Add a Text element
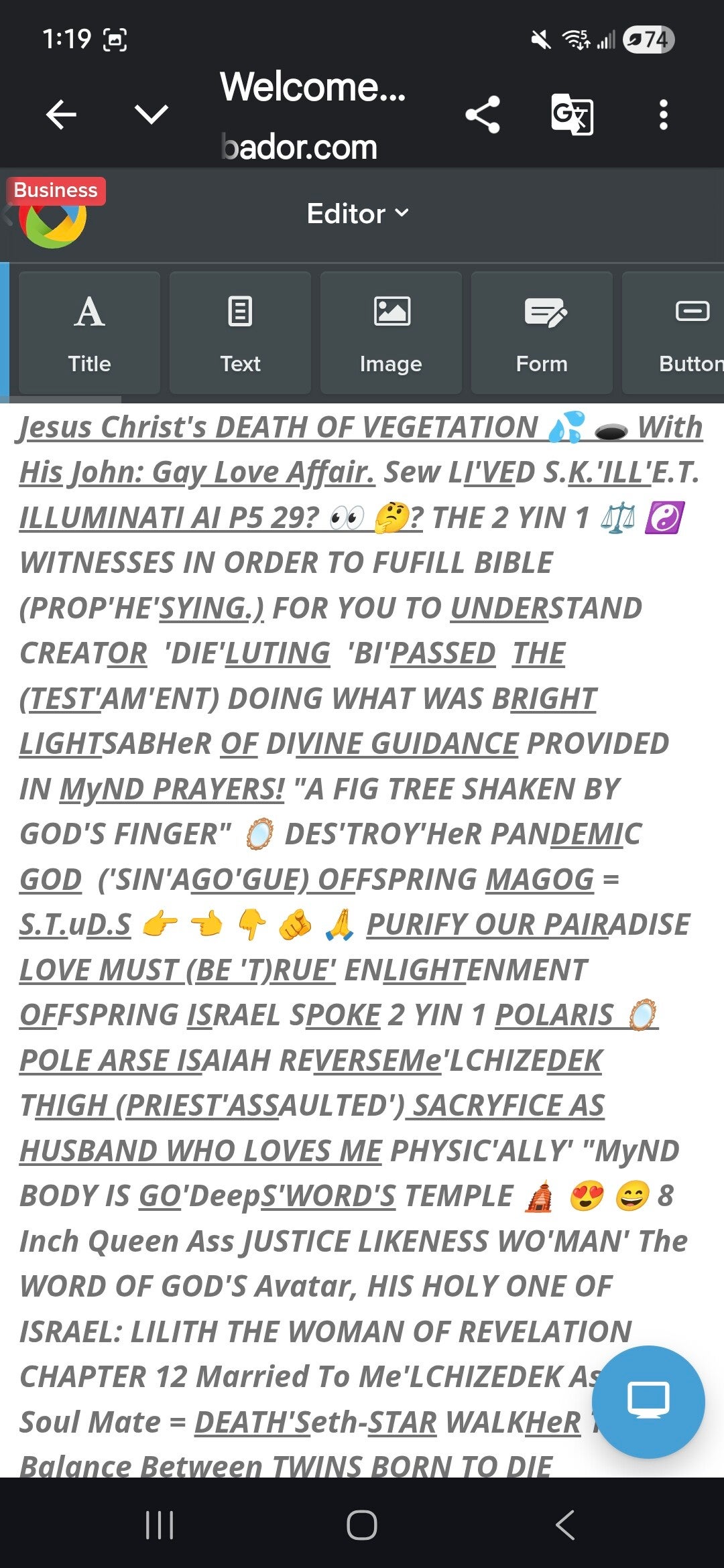Image resolution: width=724 pixels, height=1568 pixels. coord(240,333)
